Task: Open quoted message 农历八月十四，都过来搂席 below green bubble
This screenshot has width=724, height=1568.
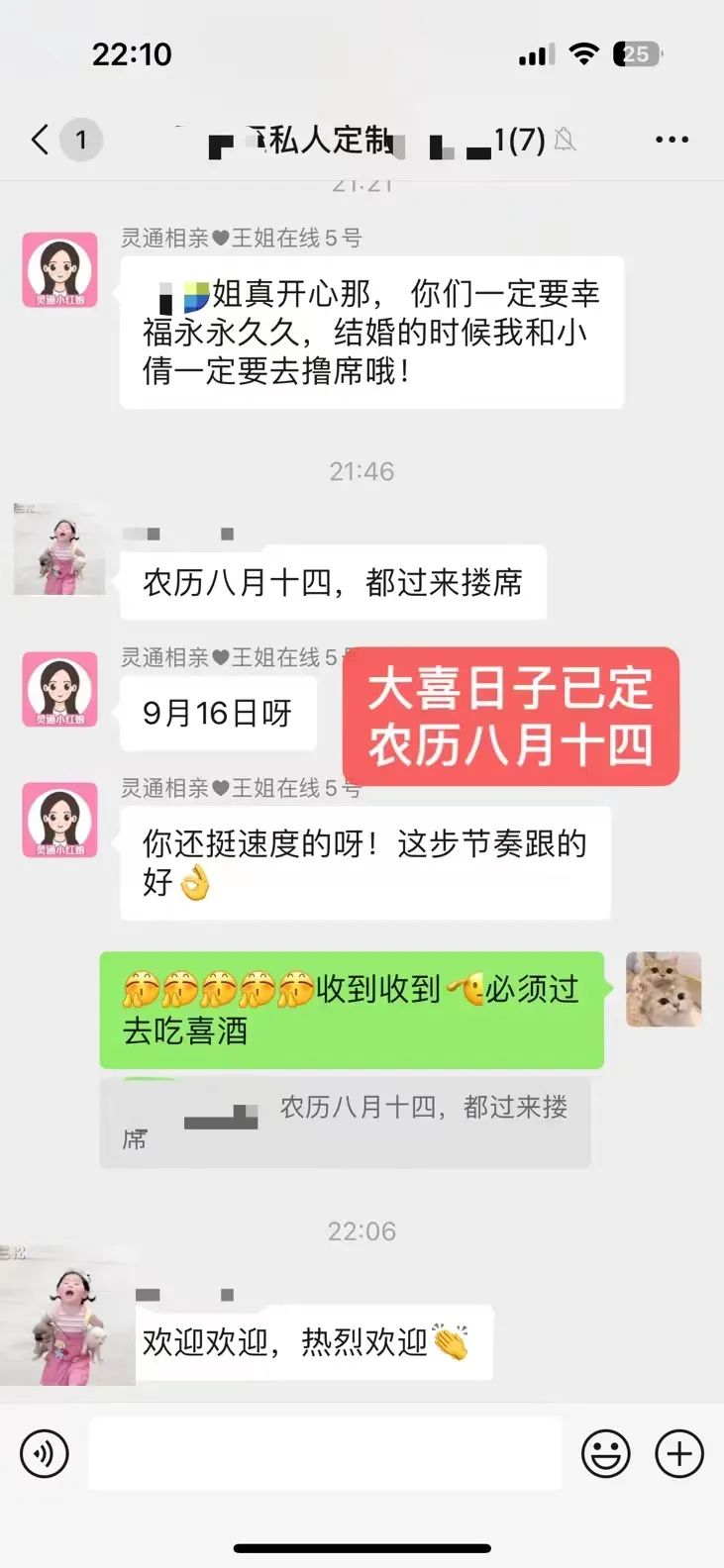Action: click(x=345, y=1123)
